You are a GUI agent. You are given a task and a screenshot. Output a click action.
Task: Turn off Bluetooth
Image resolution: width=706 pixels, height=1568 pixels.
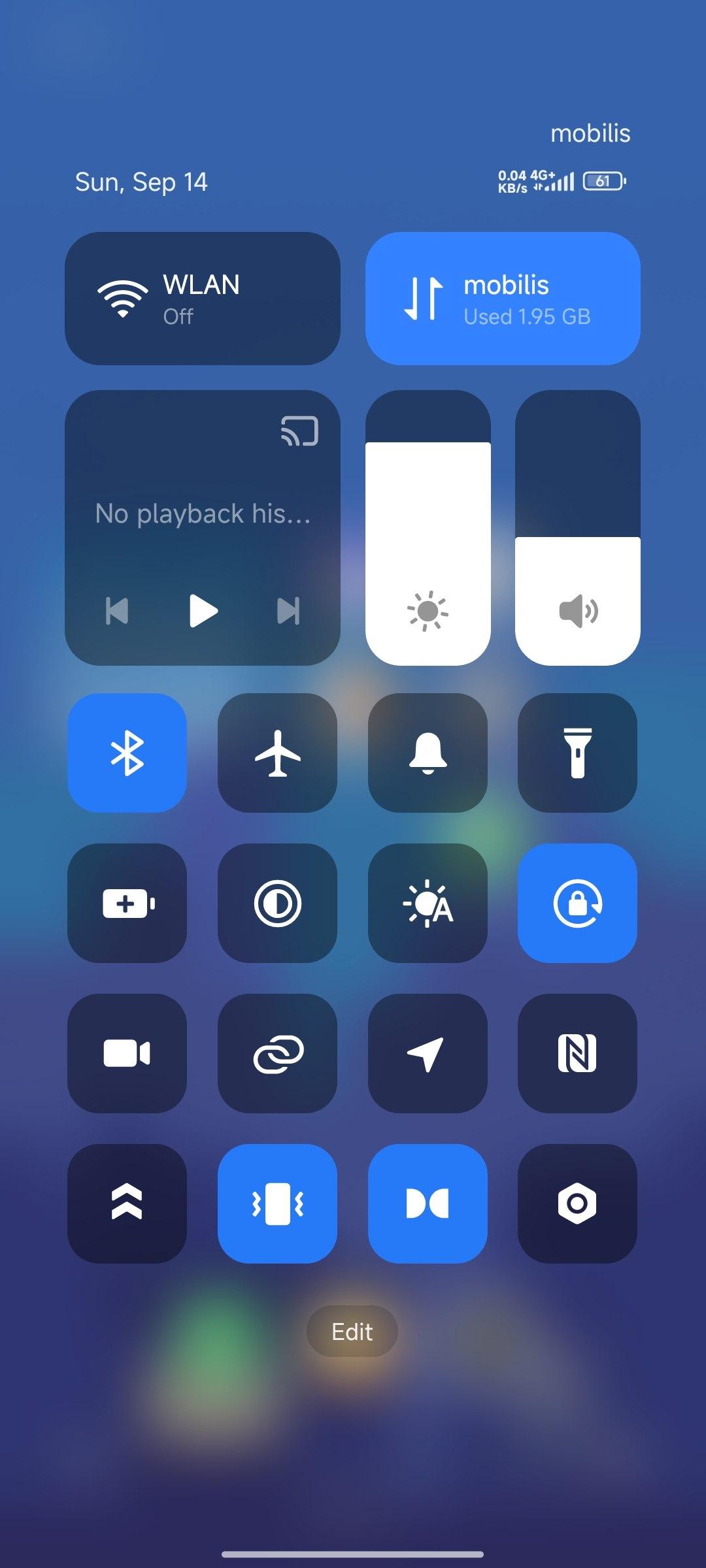point(127,753)
